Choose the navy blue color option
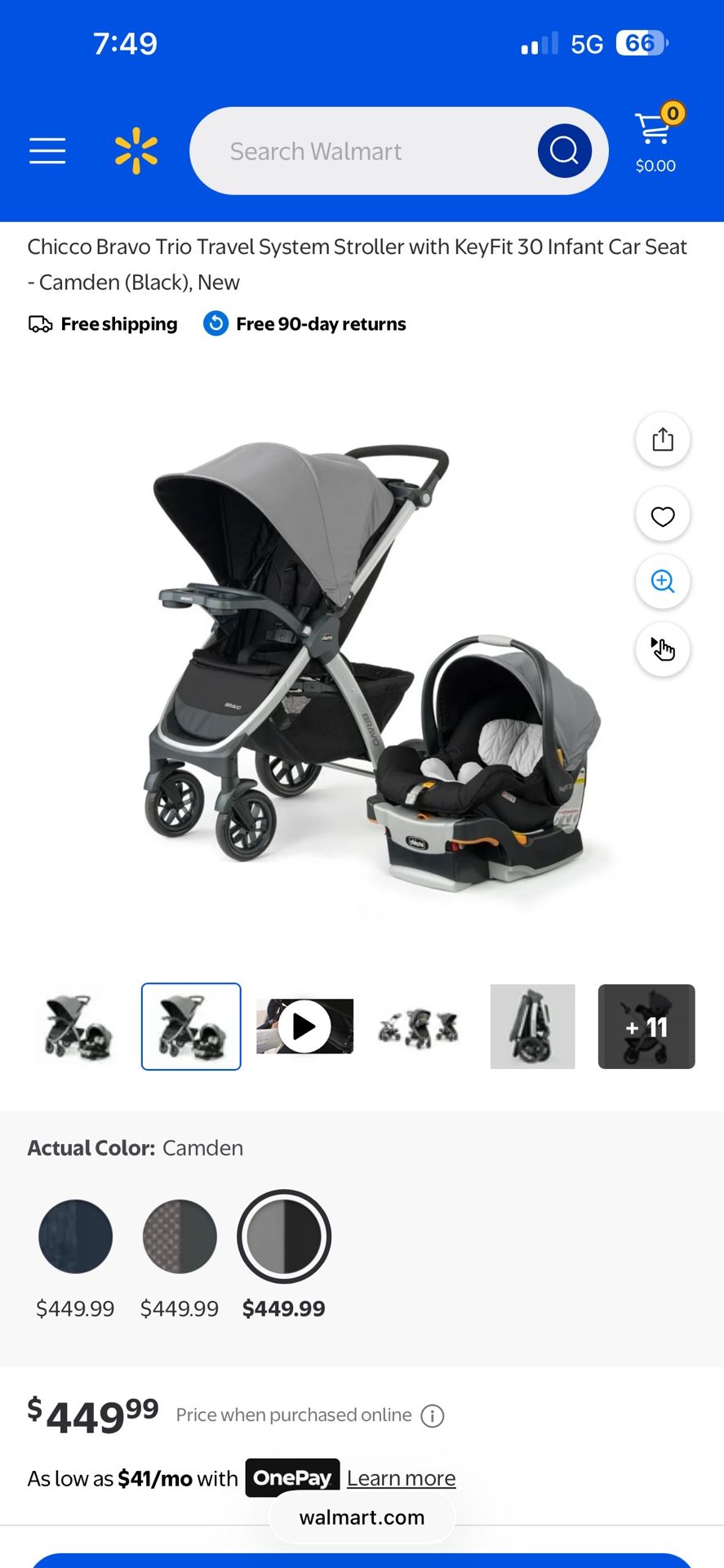 [75, 1236]
